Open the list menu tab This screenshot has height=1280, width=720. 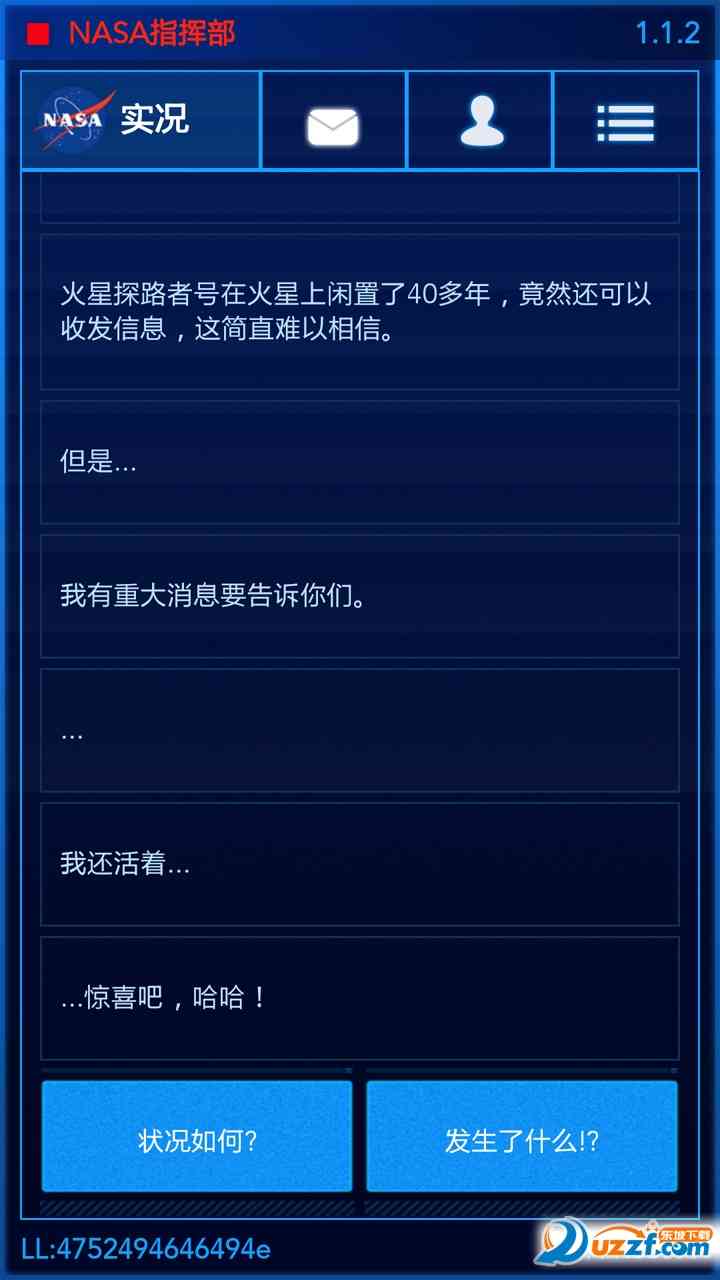pyautogui.click(x=625, y=122)
